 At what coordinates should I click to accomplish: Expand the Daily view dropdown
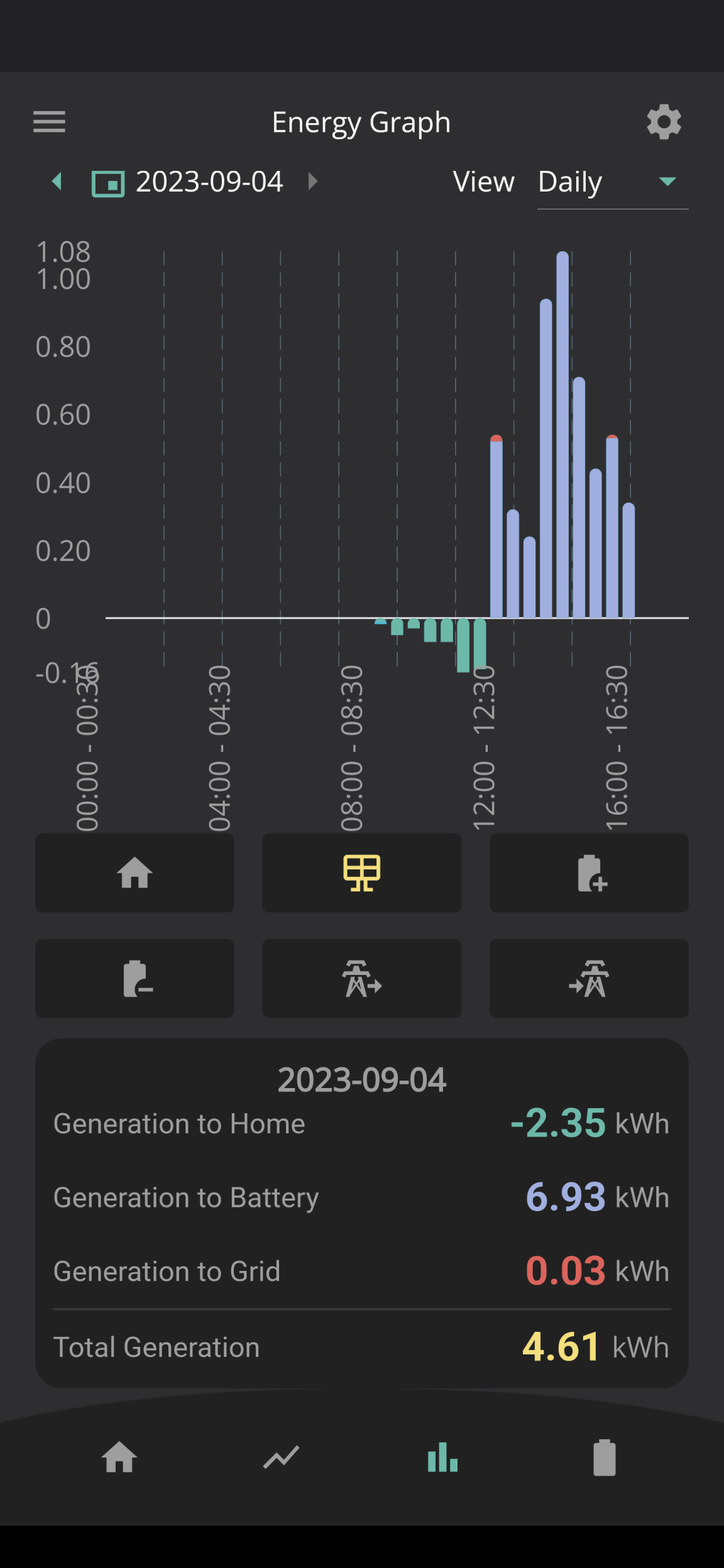coord(613,182)
